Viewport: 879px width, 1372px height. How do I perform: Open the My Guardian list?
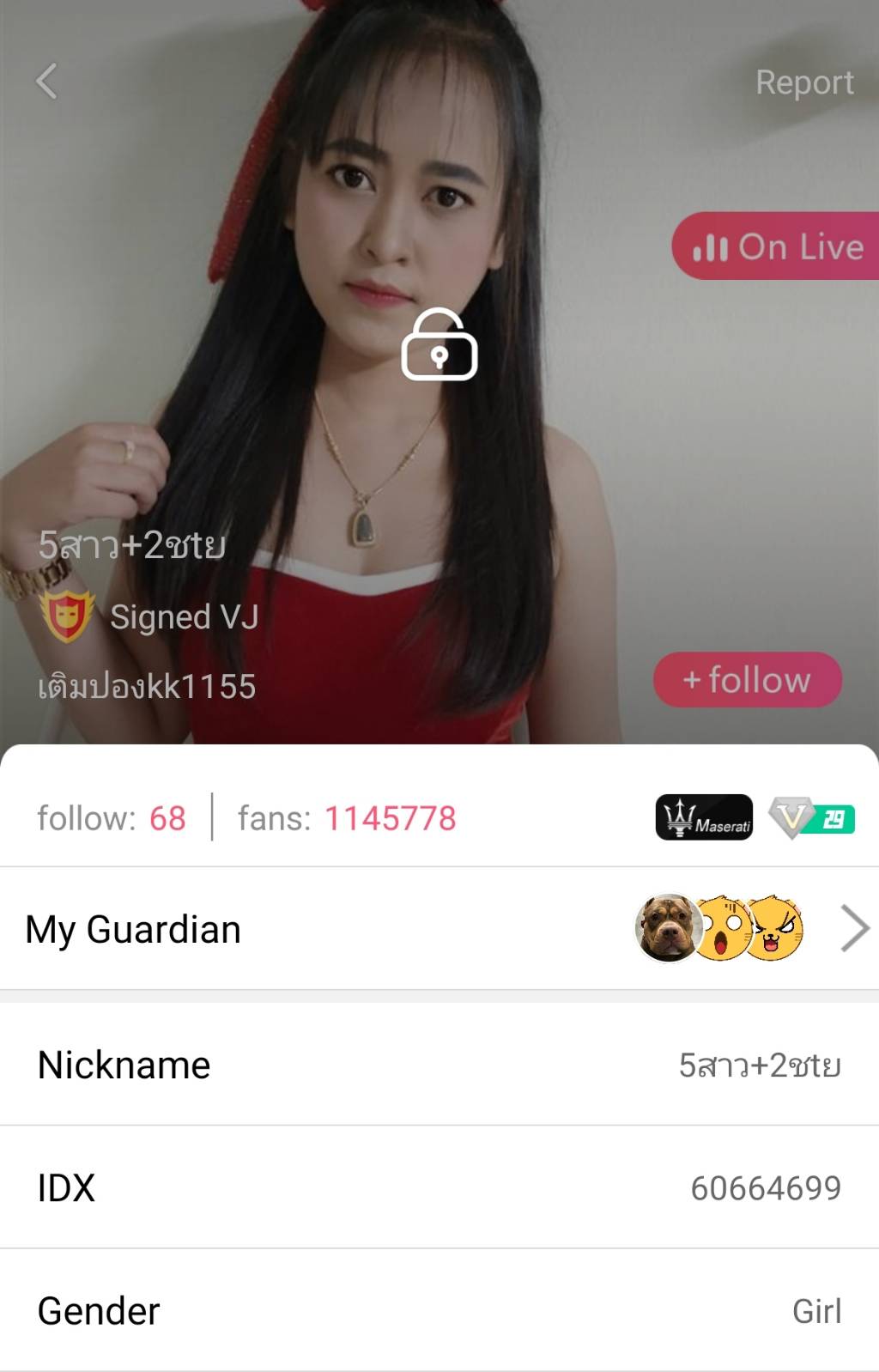(438, 929)
